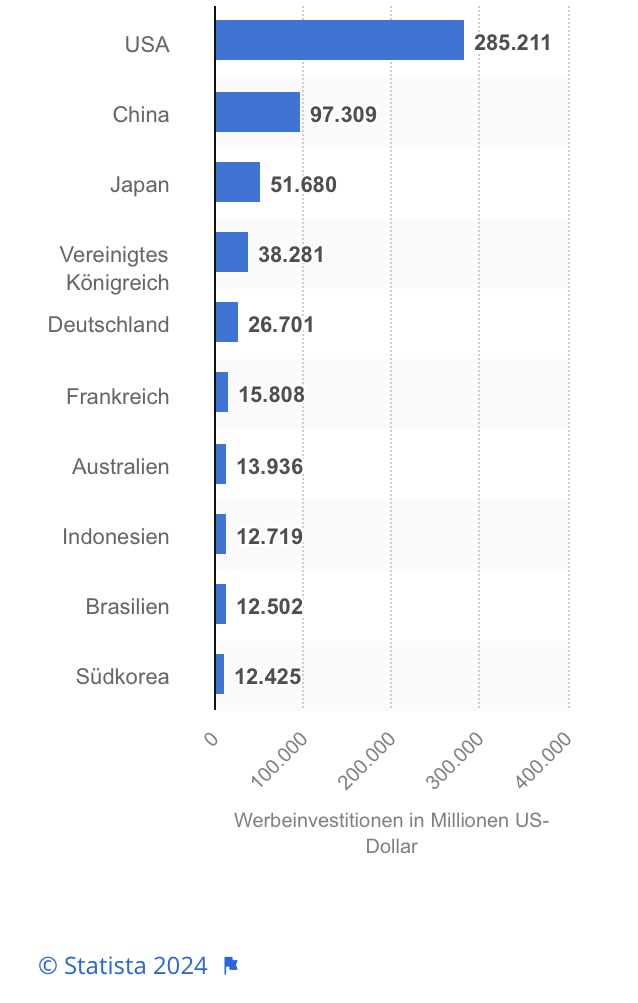This screenshot has height=1003, width=638.
Task: Tap the flag icon beside Statista 2024
Action: pos(230,966)
